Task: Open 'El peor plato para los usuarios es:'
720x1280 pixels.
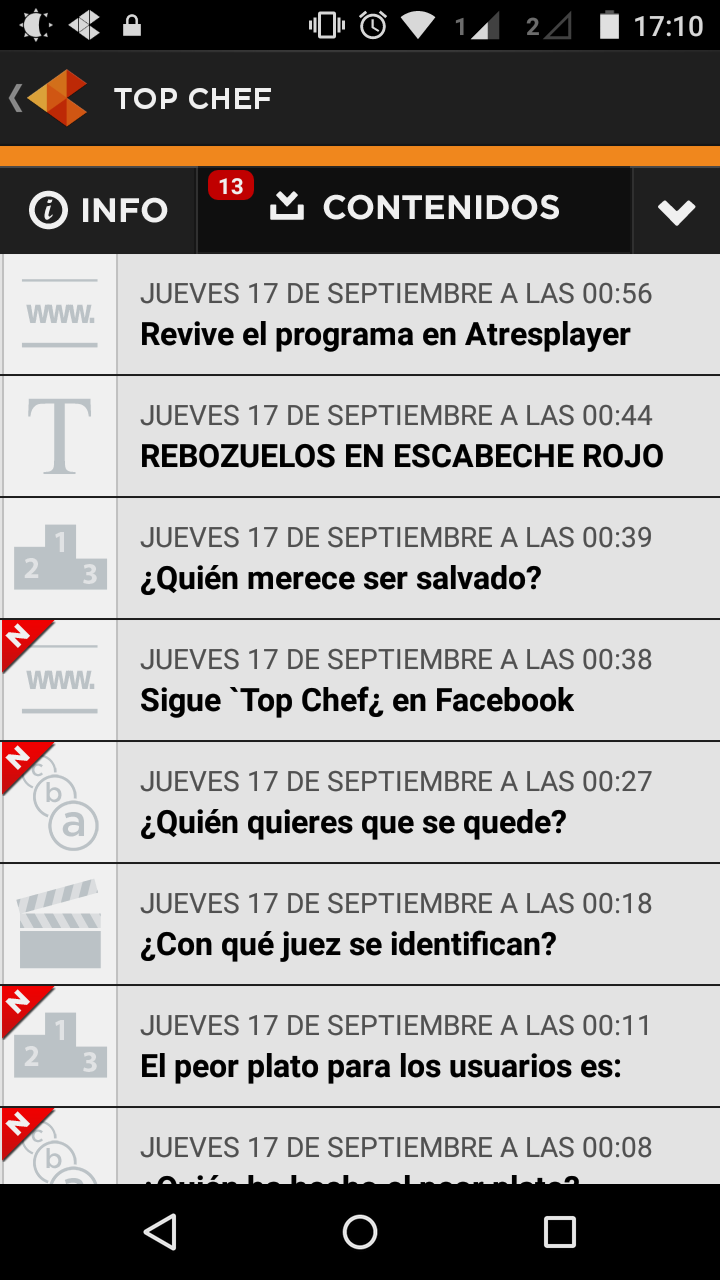Action: pos(360,1046)
